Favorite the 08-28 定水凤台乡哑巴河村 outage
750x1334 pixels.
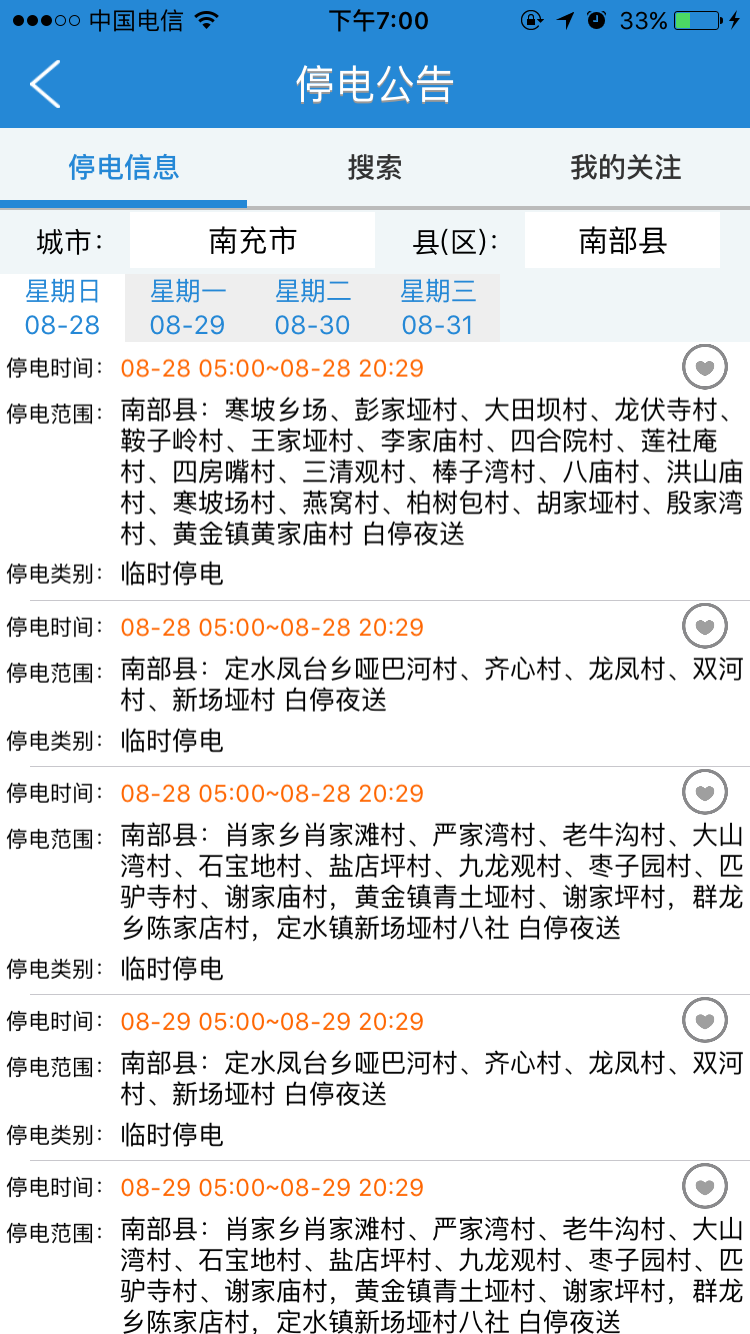pyautogui.click(x=704, y=627)
